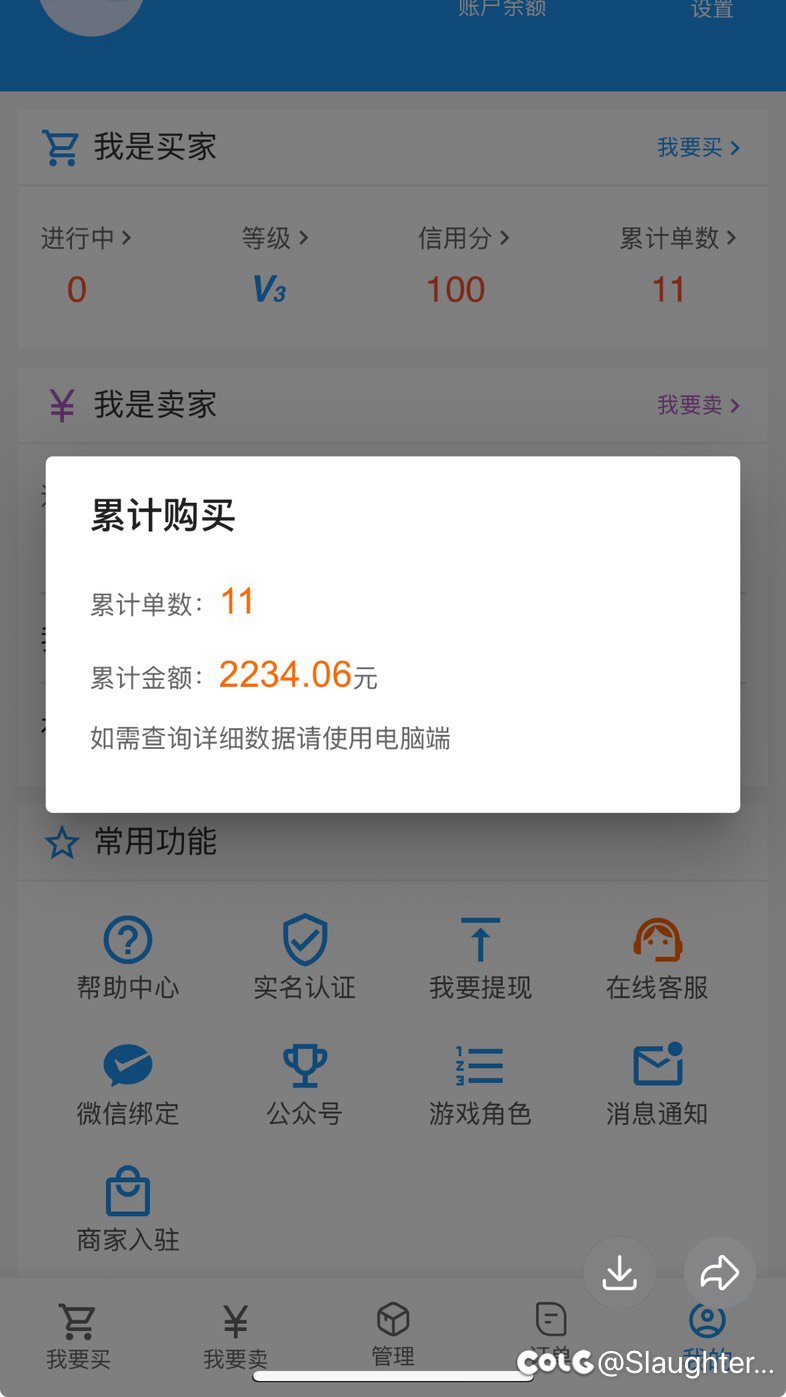Open 商家入驻 merchant onboarding

point(128,1210)
